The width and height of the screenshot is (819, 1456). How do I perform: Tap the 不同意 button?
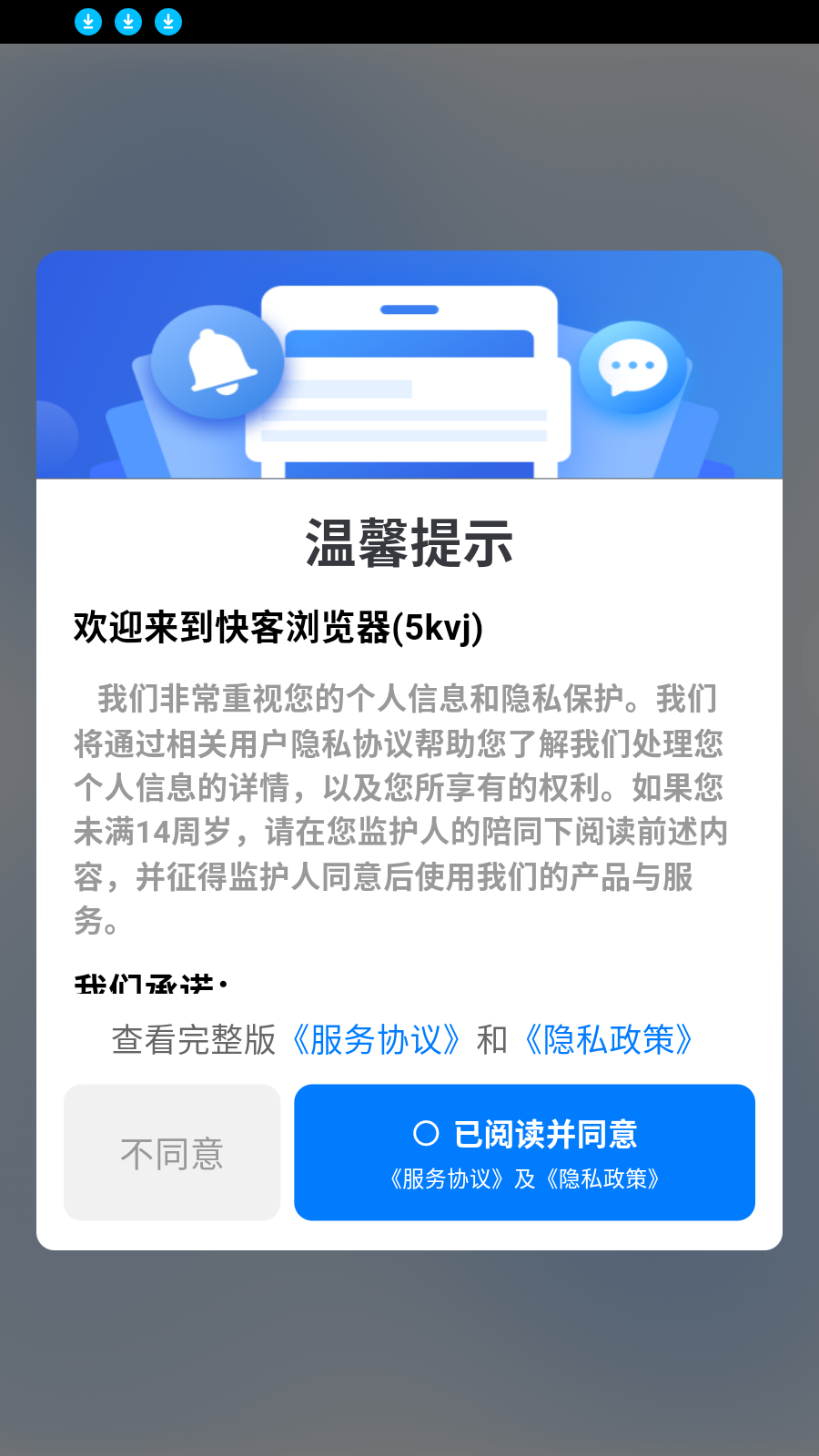point(172,1152)
